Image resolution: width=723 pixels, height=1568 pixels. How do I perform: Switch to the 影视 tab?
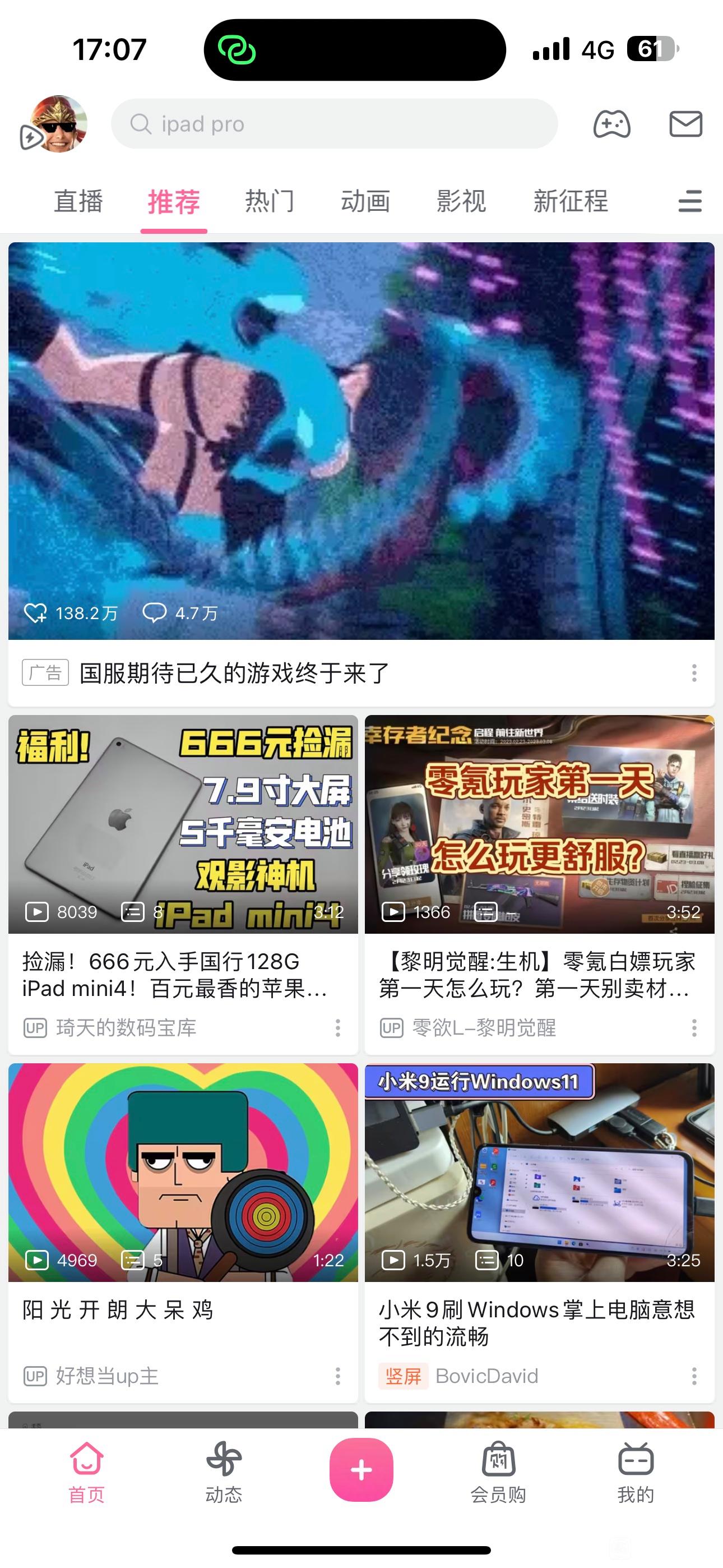pos(461,201)
